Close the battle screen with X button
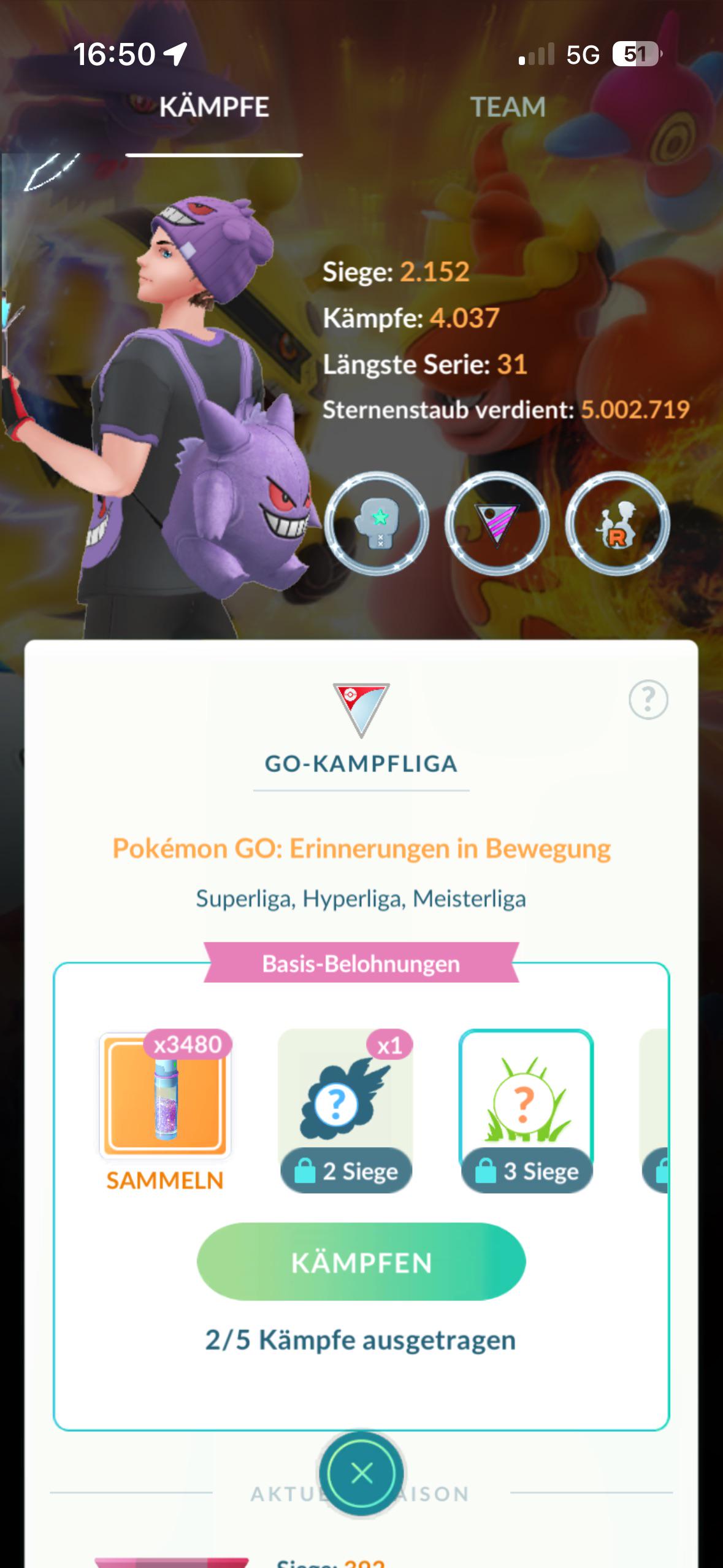Screen dimensions: 723x1568 point(361,1473)
